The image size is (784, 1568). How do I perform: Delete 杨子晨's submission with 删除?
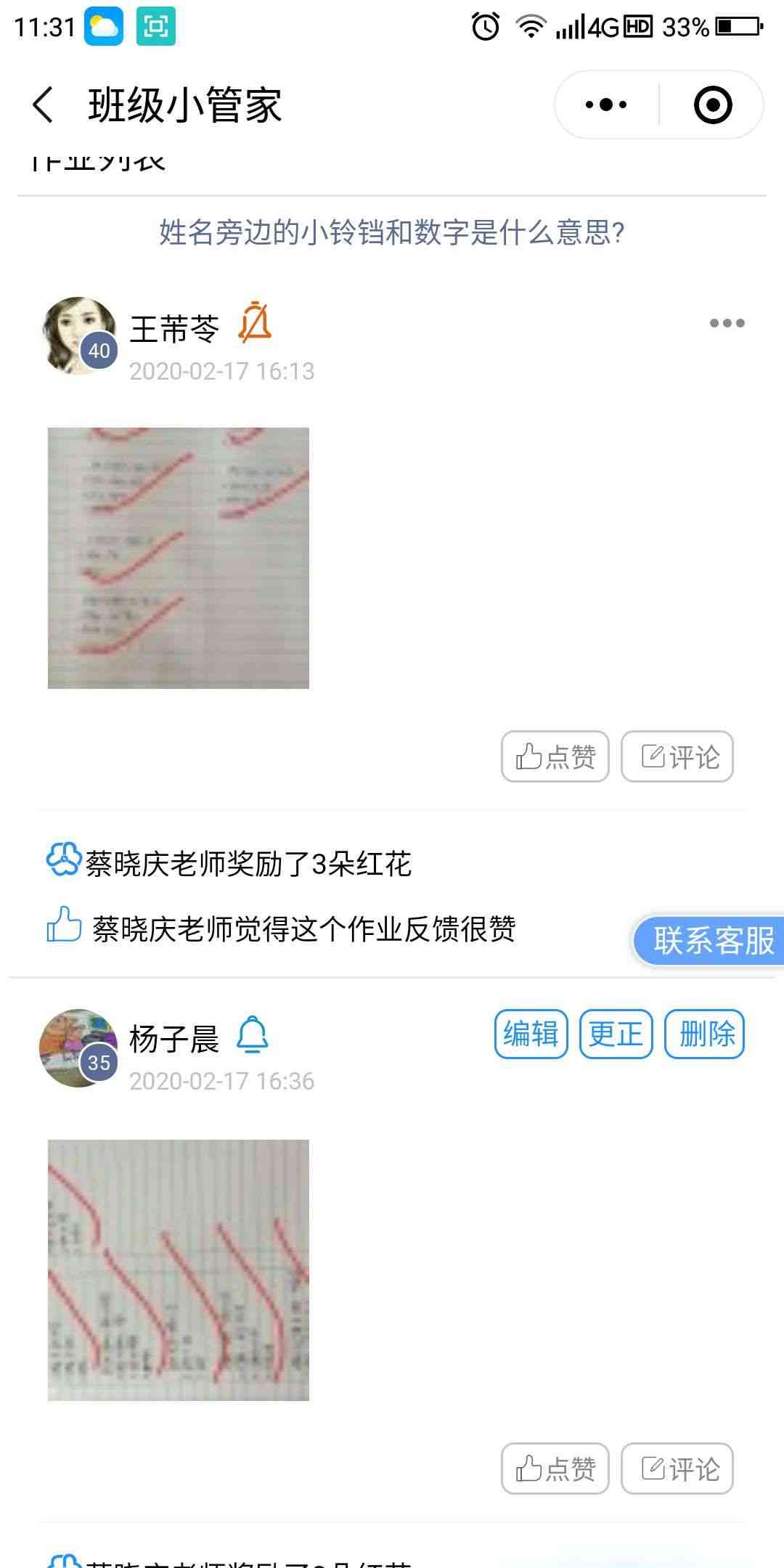click(705, 1034)
